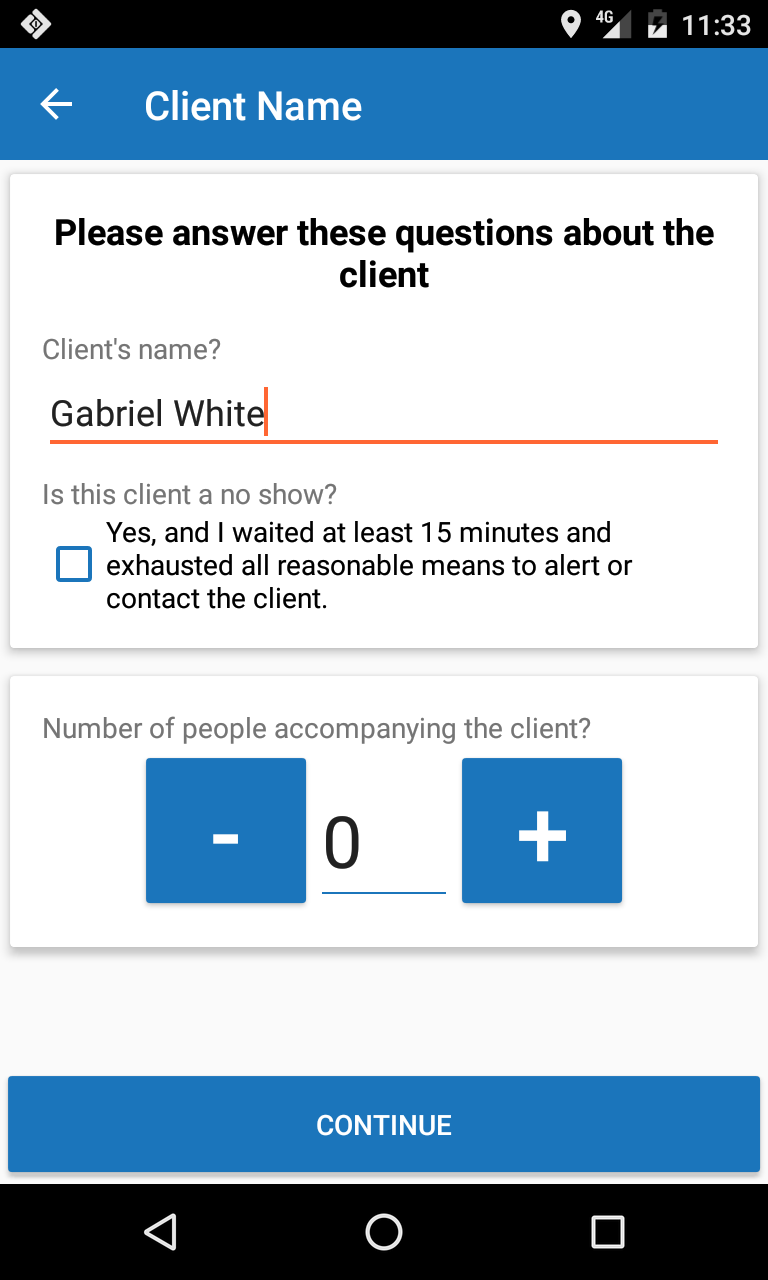The width and height of the screenshot is (768, 1280).
Task: Go back using the app bar arrow
Action: pos(57,105)
